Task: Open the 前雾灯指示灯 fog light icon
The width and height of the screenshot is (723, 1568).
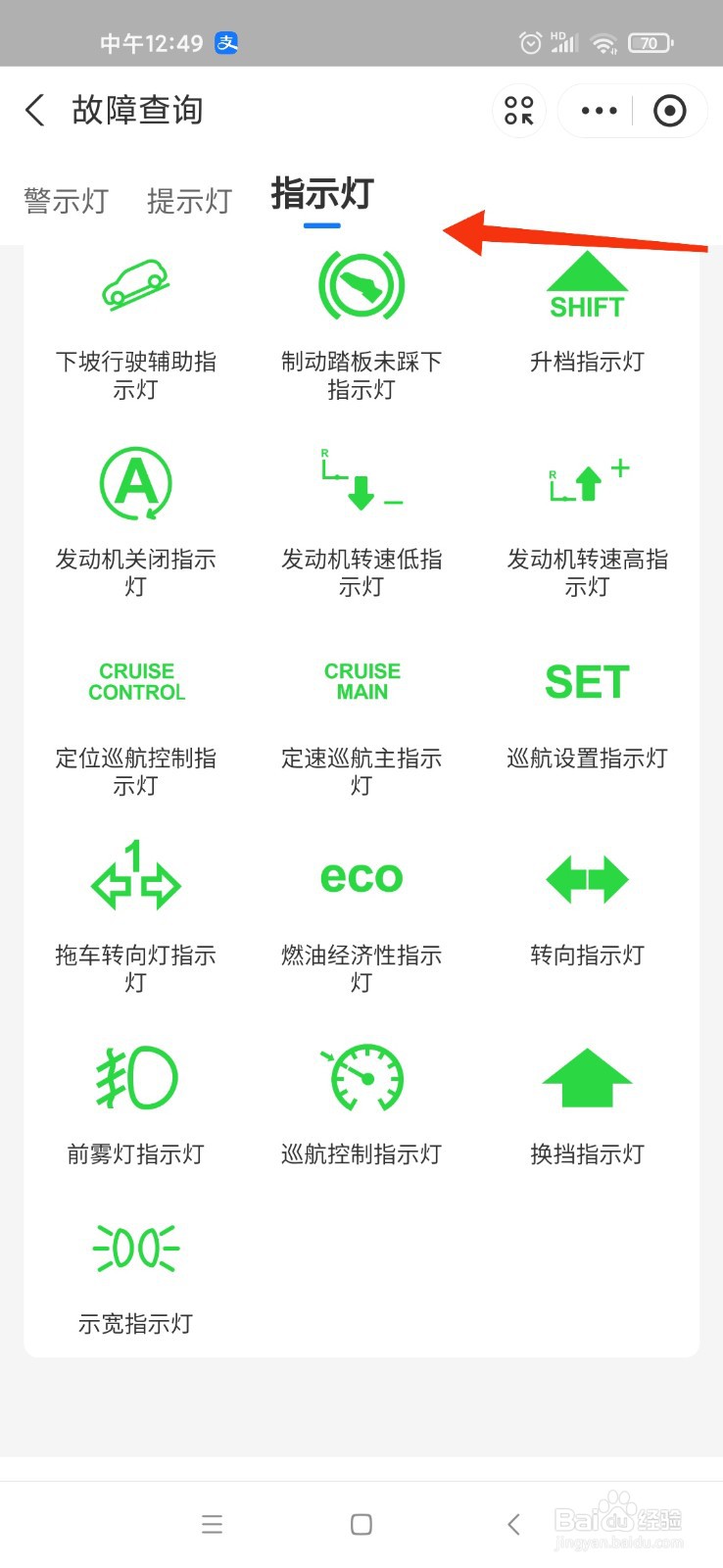Action: (135, 1076)
